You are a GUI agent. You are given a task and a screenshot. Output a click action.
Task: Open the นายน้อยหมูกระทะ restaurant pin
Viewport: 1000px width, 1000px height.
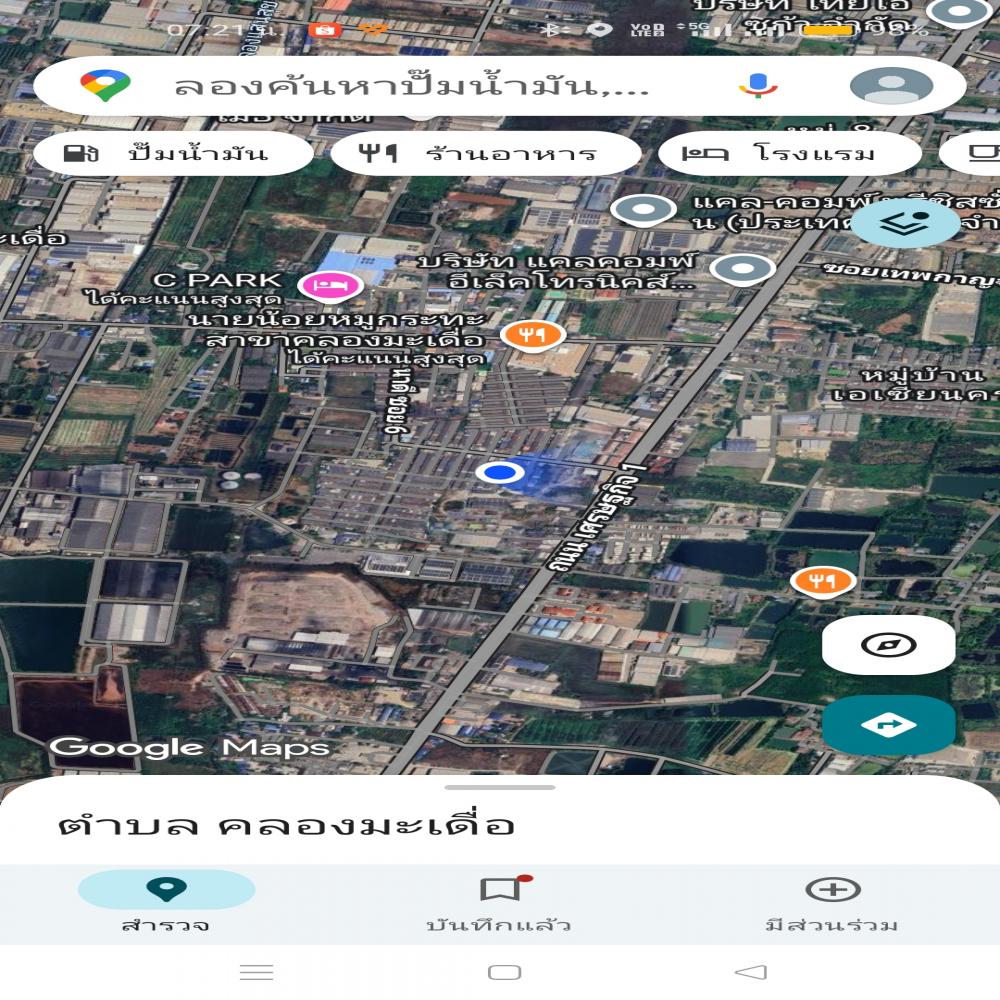tap(533, 334)
